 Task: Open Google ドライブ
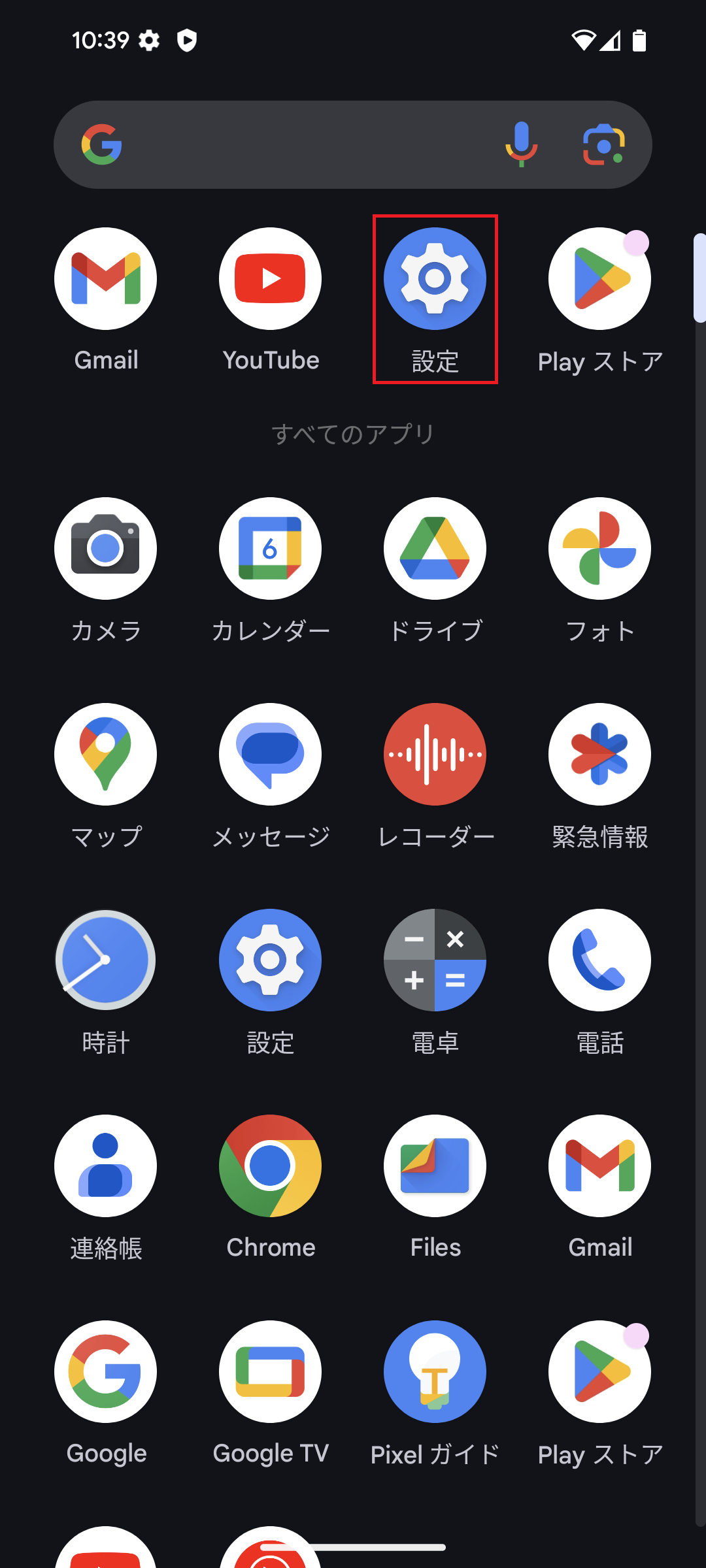click(x=435, y=549)
